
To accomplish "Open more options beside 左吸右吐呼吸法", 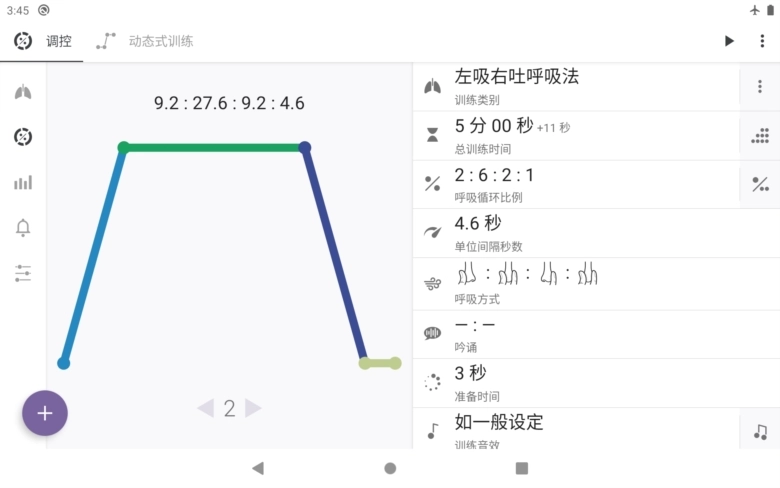I will pos(760,86).
